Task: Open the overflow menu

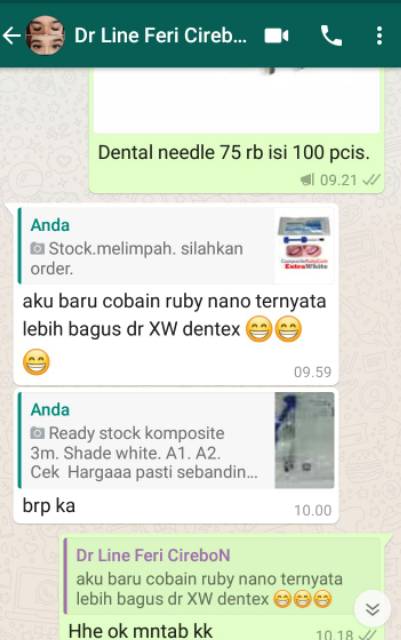Action: coord(379,36)
